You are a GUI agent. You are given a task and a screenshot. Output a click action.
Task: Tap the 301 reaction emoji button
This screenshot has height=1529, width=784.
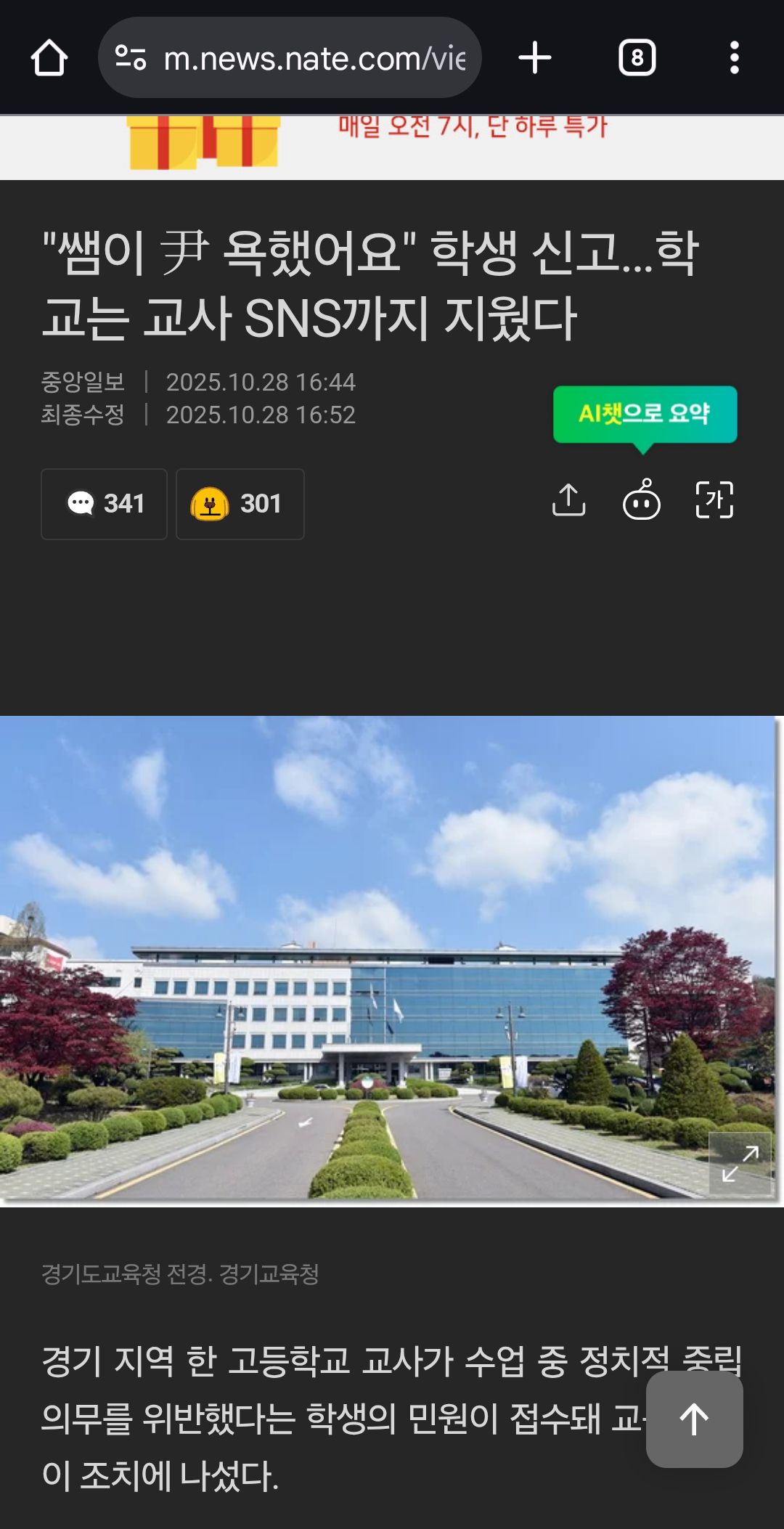coord(240,504)
